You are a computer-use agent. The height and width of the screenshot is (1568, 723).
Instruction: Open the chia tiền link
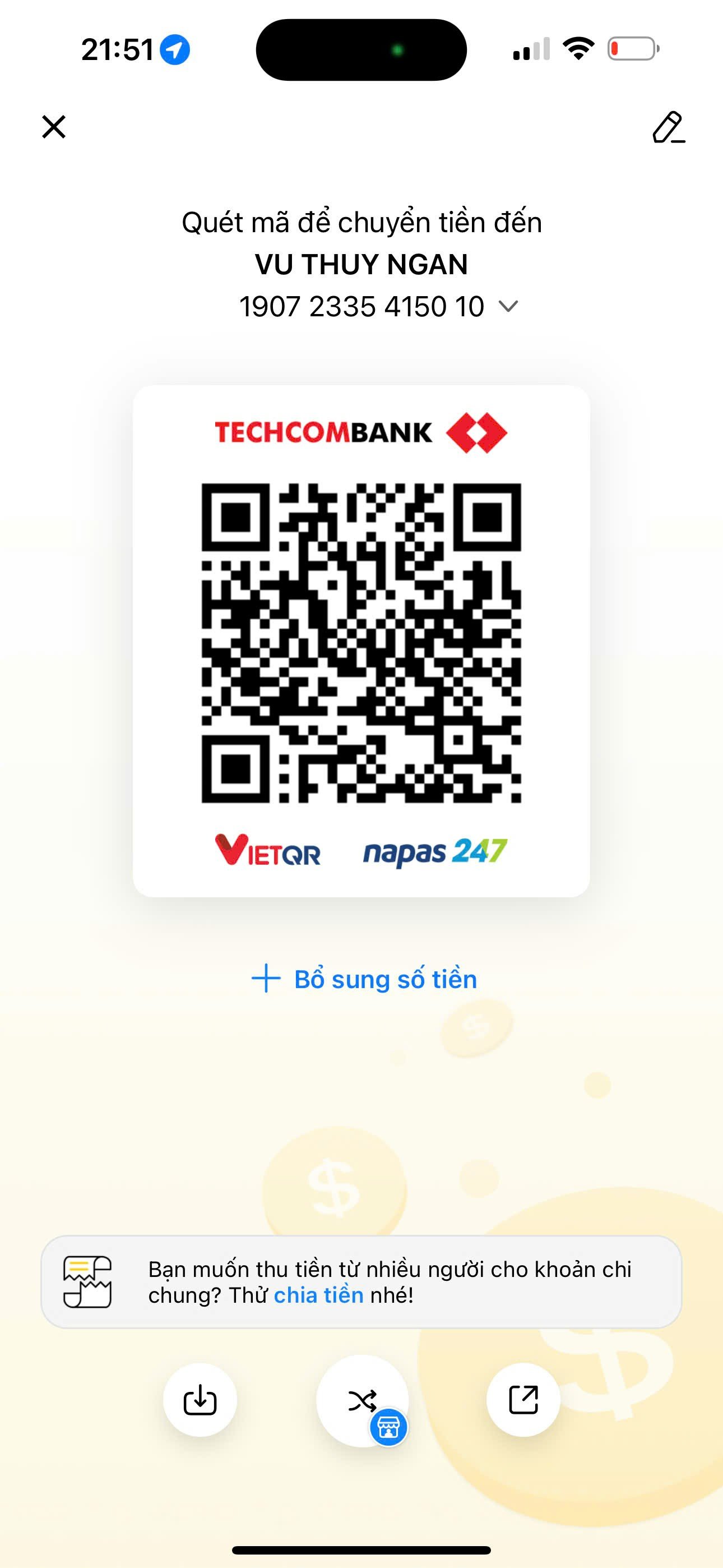(318, 1295)
